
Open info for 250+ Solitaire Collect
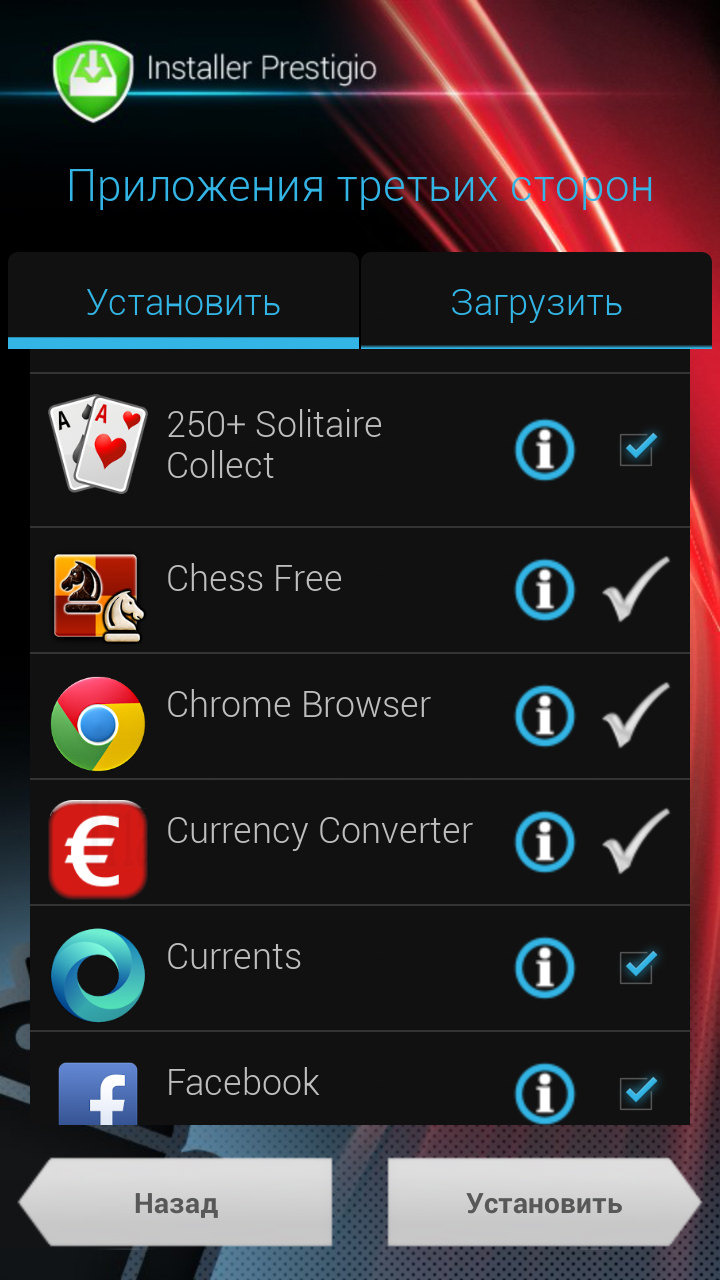coord(545,450)
